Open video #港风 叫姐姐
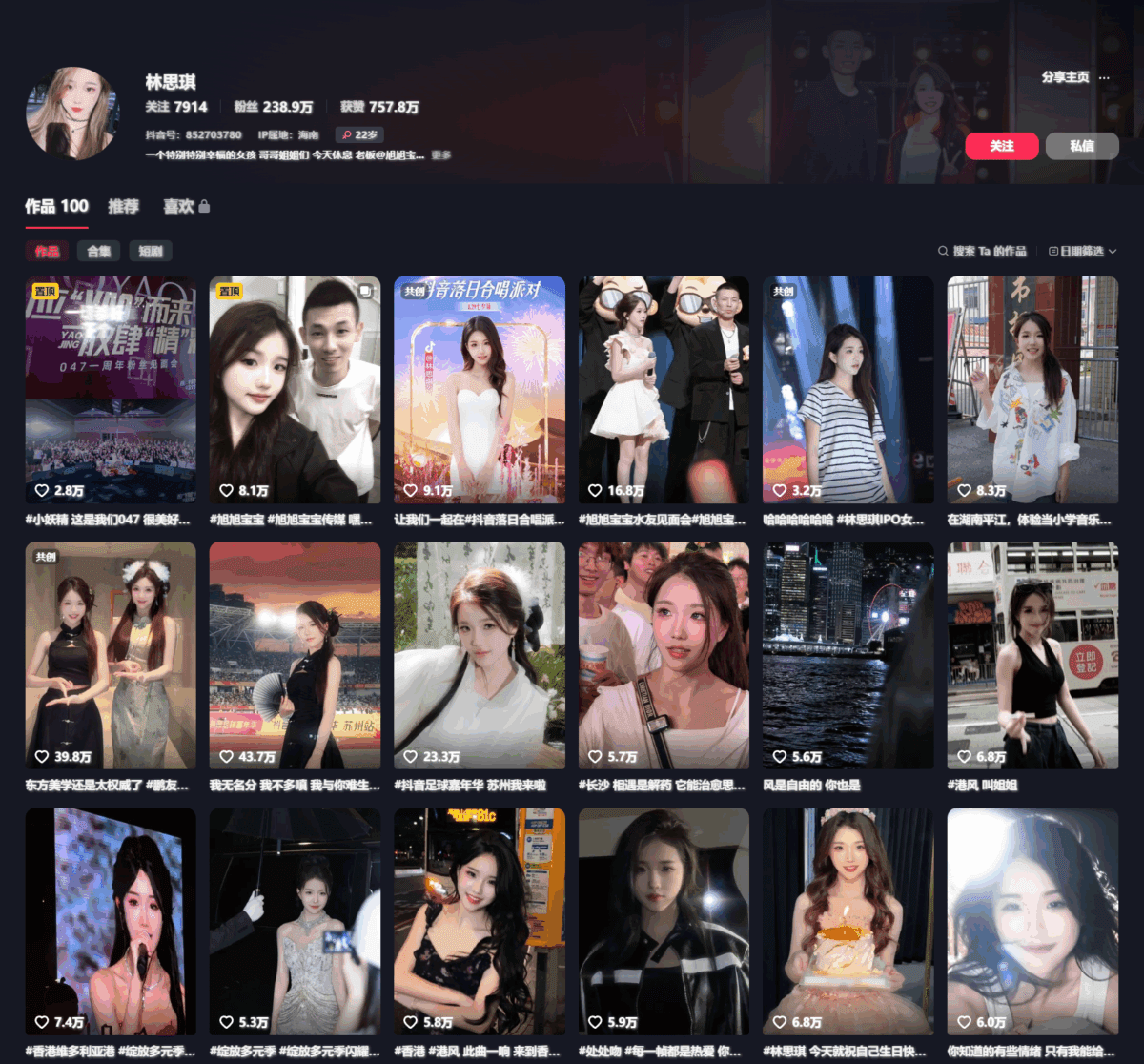The width and height of the screenshot is (1144, 1064). click(x=1032, y=655)
